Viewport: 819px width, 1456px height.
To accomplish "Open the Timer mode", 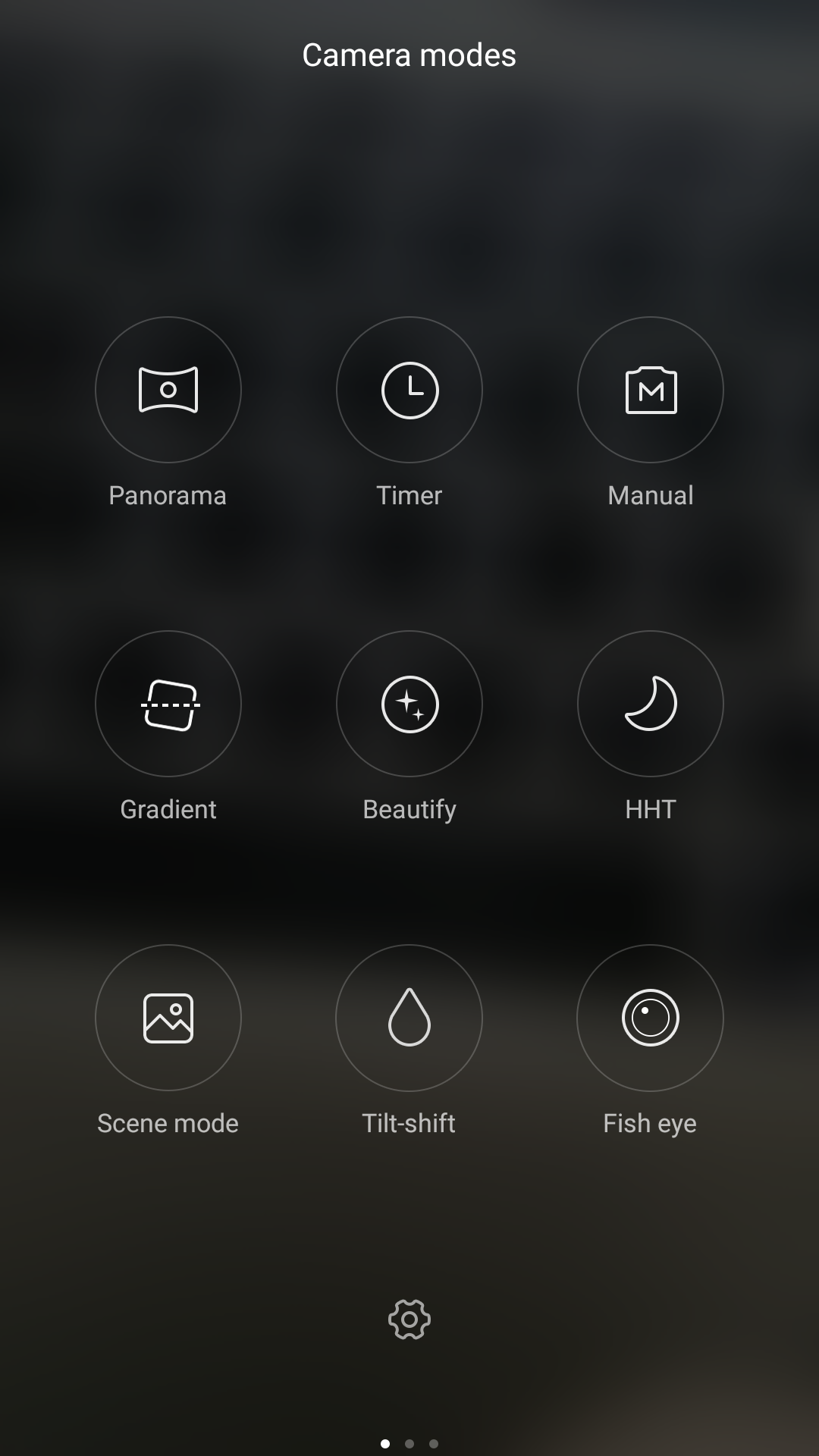I will pyautogui.click(x=409, y=390).
